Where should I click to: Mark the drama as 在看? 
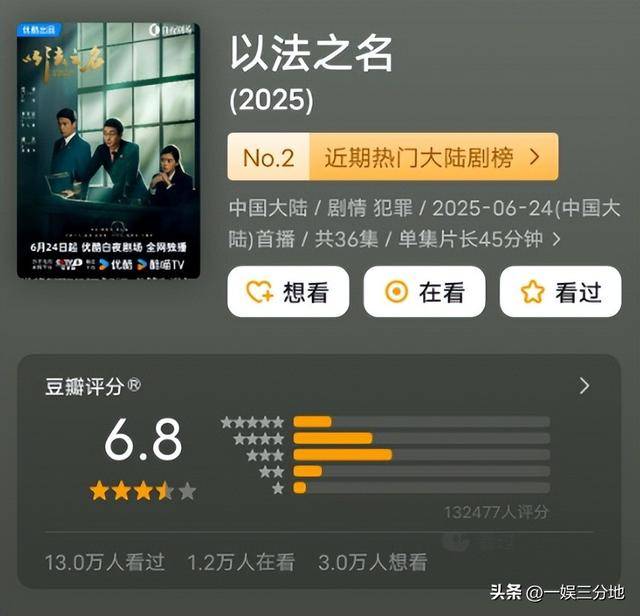click(x=424, y=291)
